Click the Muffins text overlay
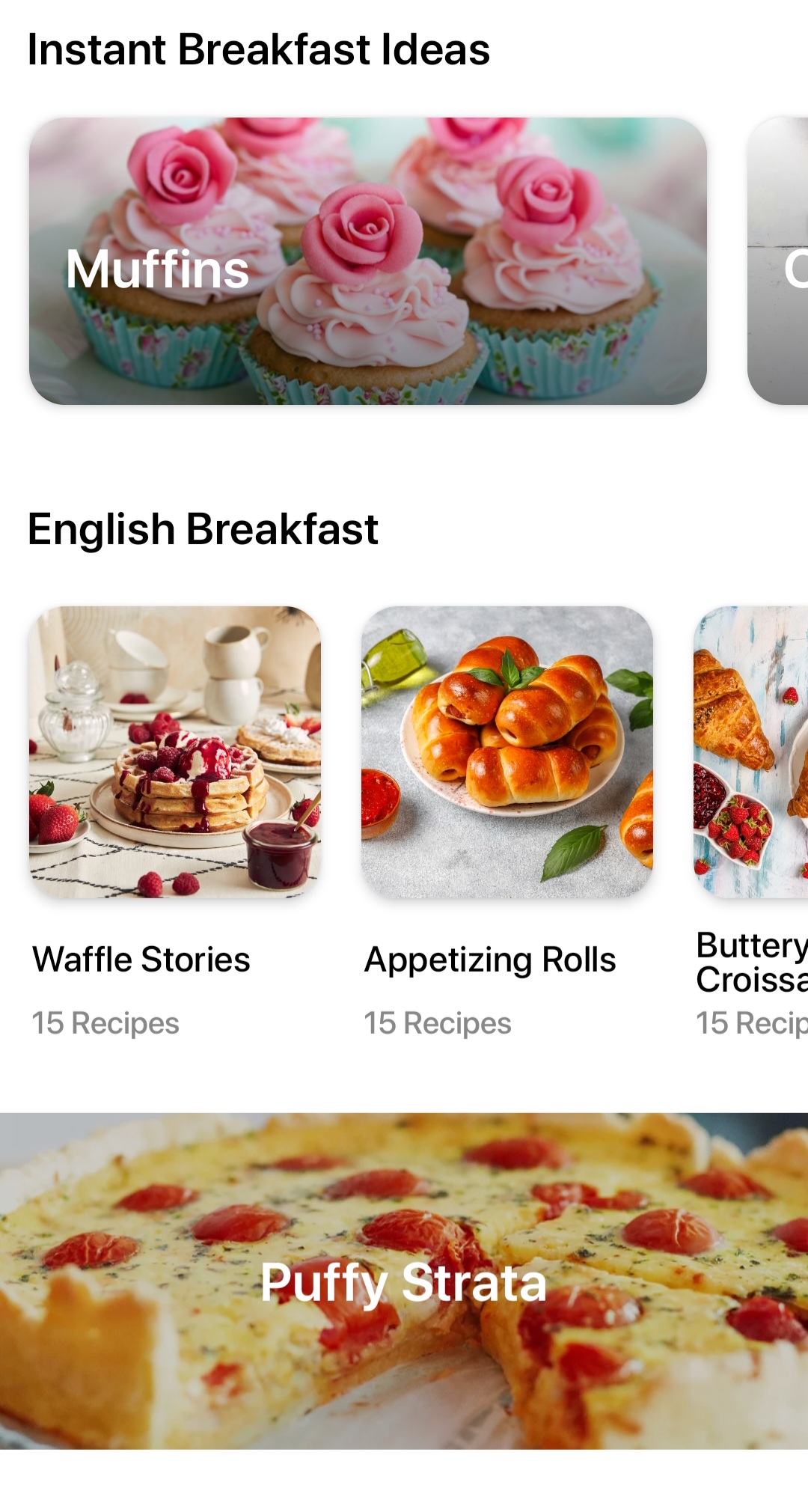 pos(157,271)
